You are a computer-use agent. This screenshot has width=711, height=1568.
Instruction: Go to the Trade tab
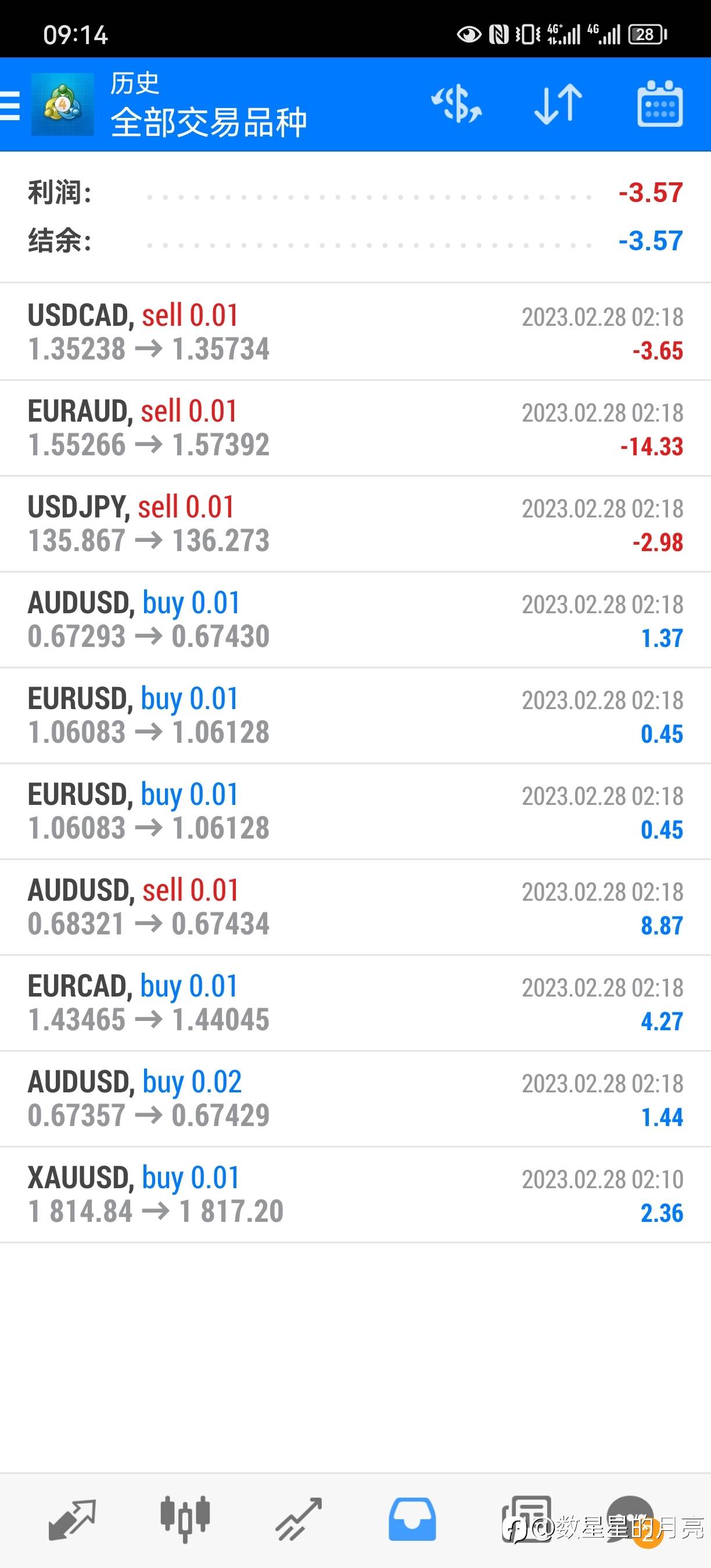click(298, 1519)
